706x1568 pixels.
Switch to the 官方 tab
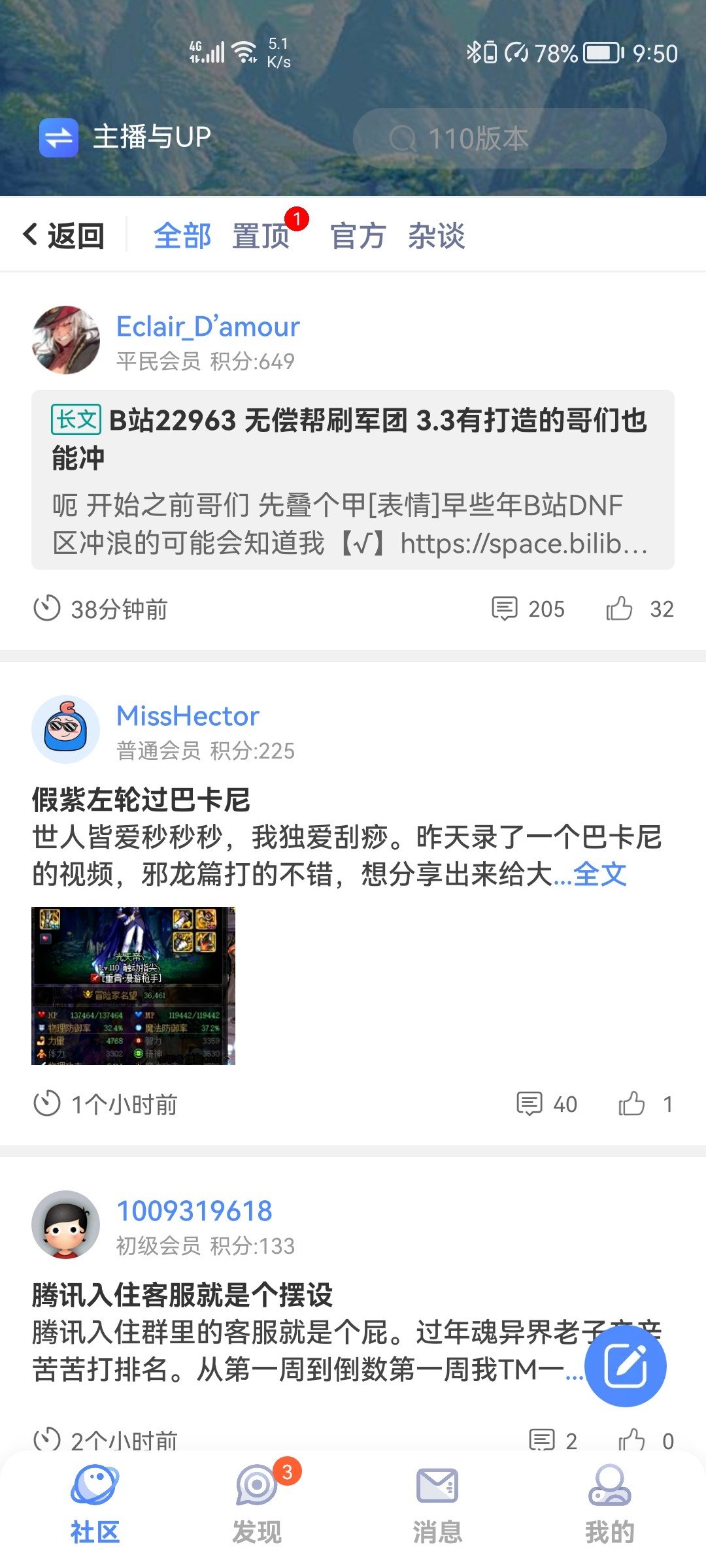pyautogui.click(x=358, y=235)
